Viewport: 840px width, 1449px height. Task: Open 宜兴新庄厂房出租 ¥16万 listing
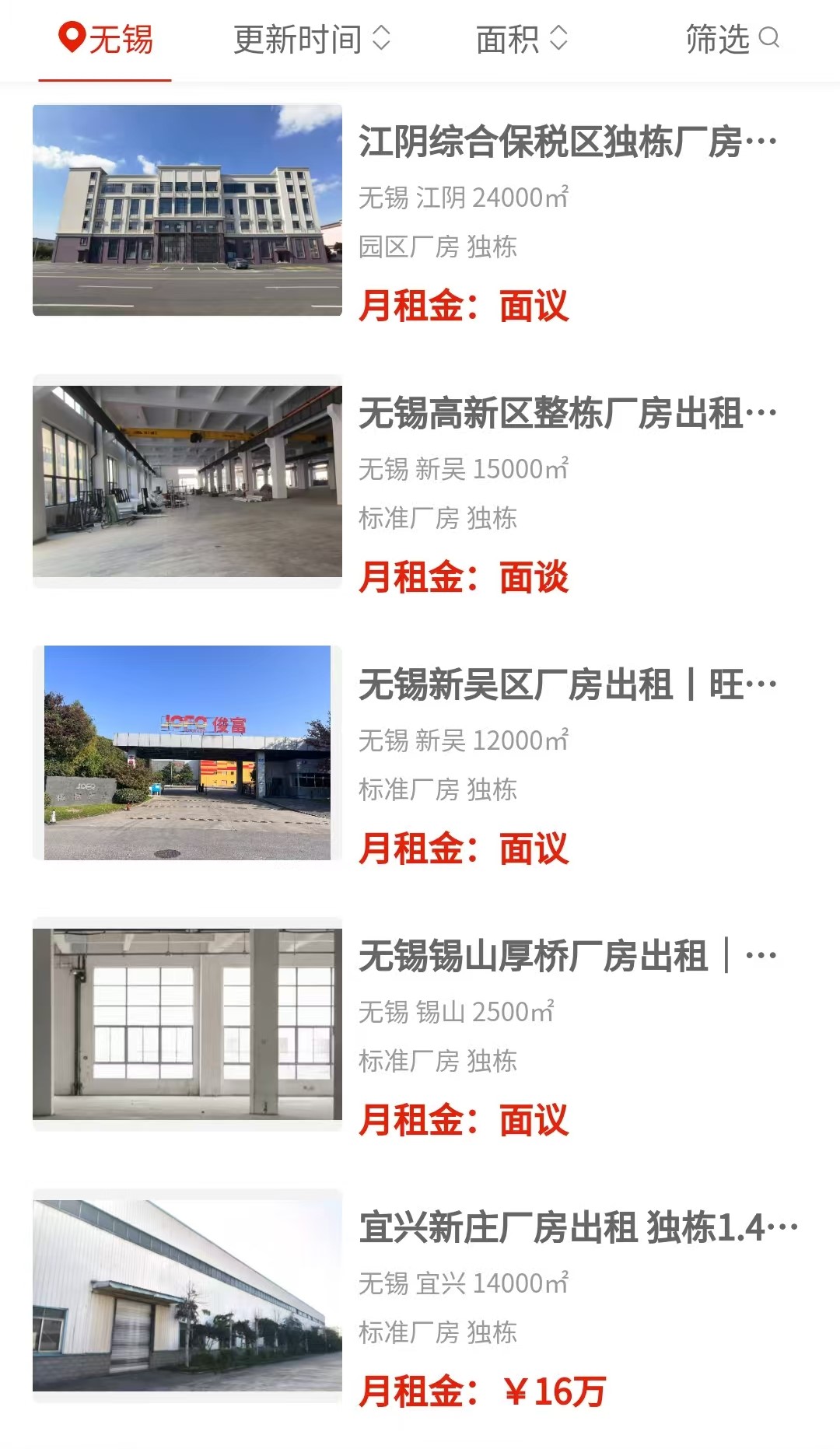point(577,1228)
